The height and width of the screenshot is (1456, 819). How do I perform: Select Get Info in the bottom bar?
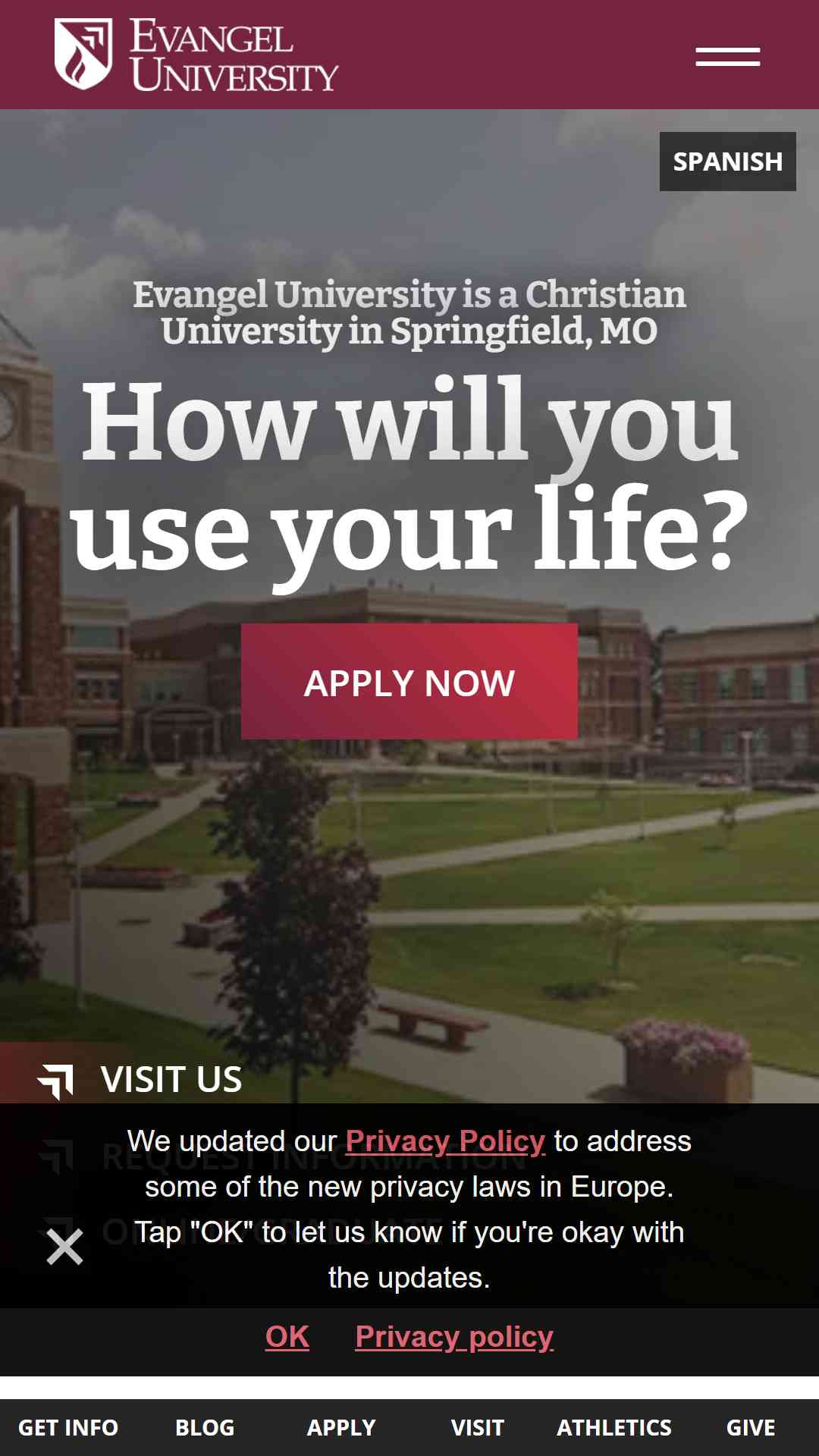[68, 1428]
